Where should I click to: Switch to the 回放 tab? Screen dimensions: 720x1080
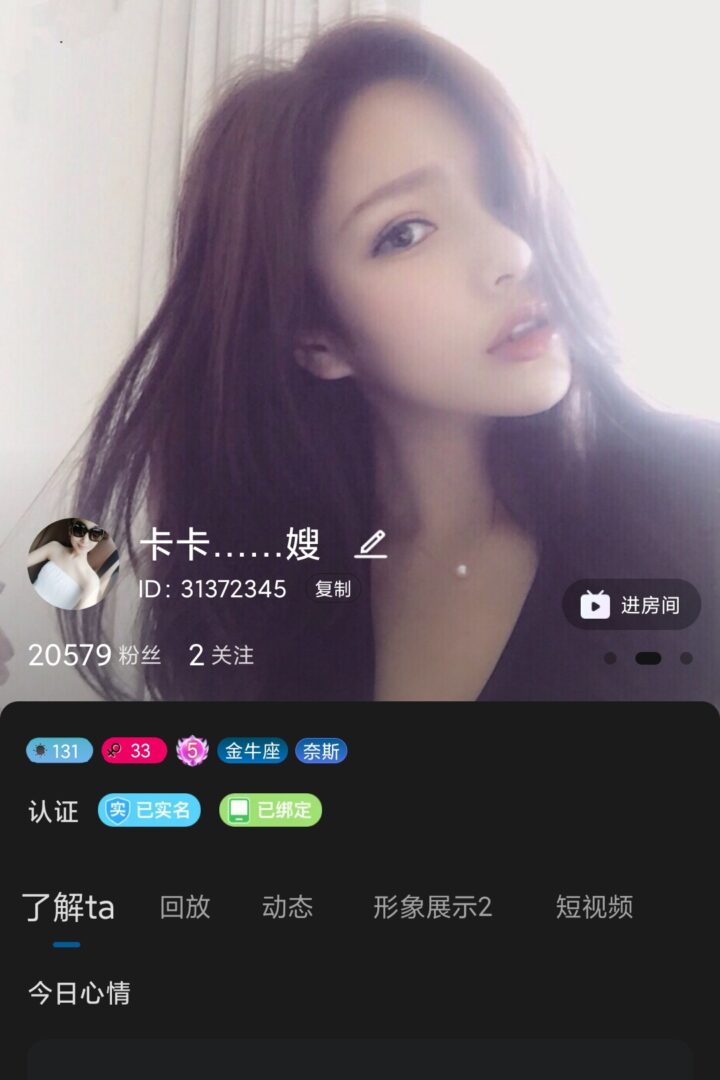tap(185, 907)
